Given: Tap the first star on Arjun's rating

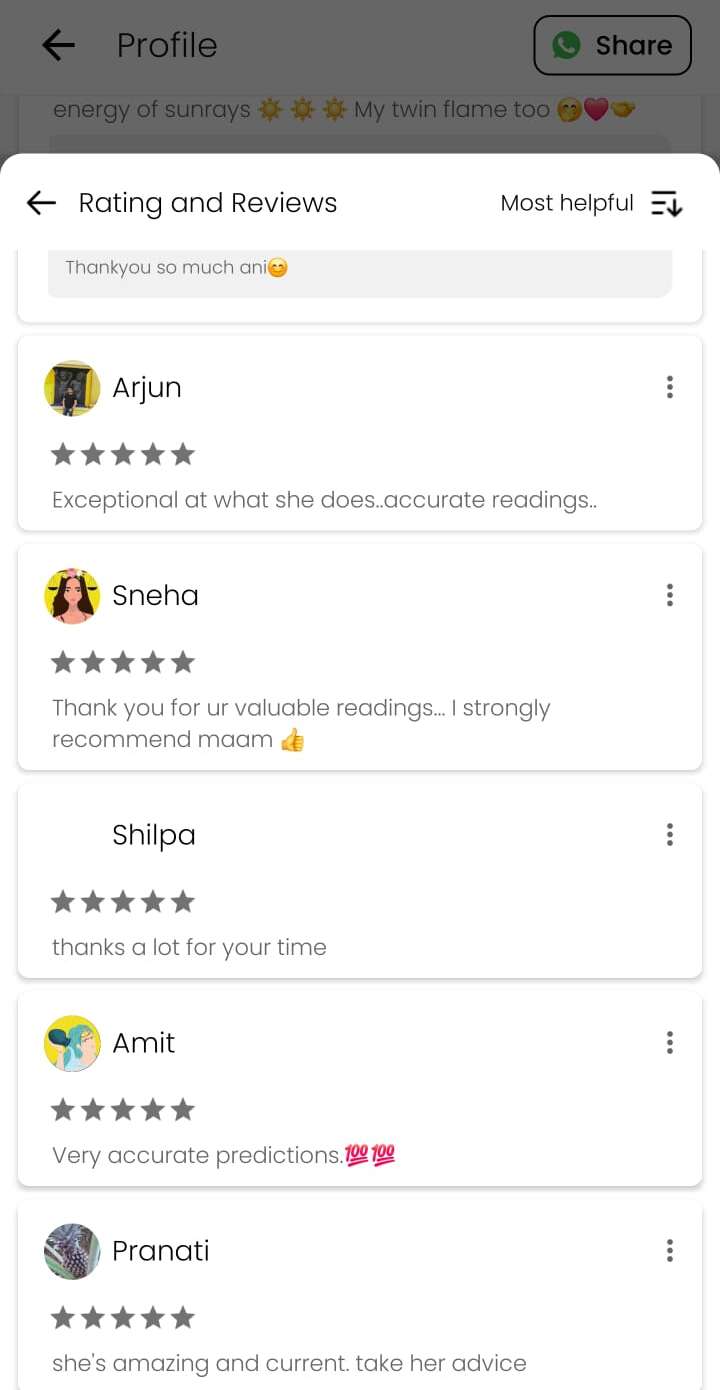Looking at the screenshot, I should point(63,453).
